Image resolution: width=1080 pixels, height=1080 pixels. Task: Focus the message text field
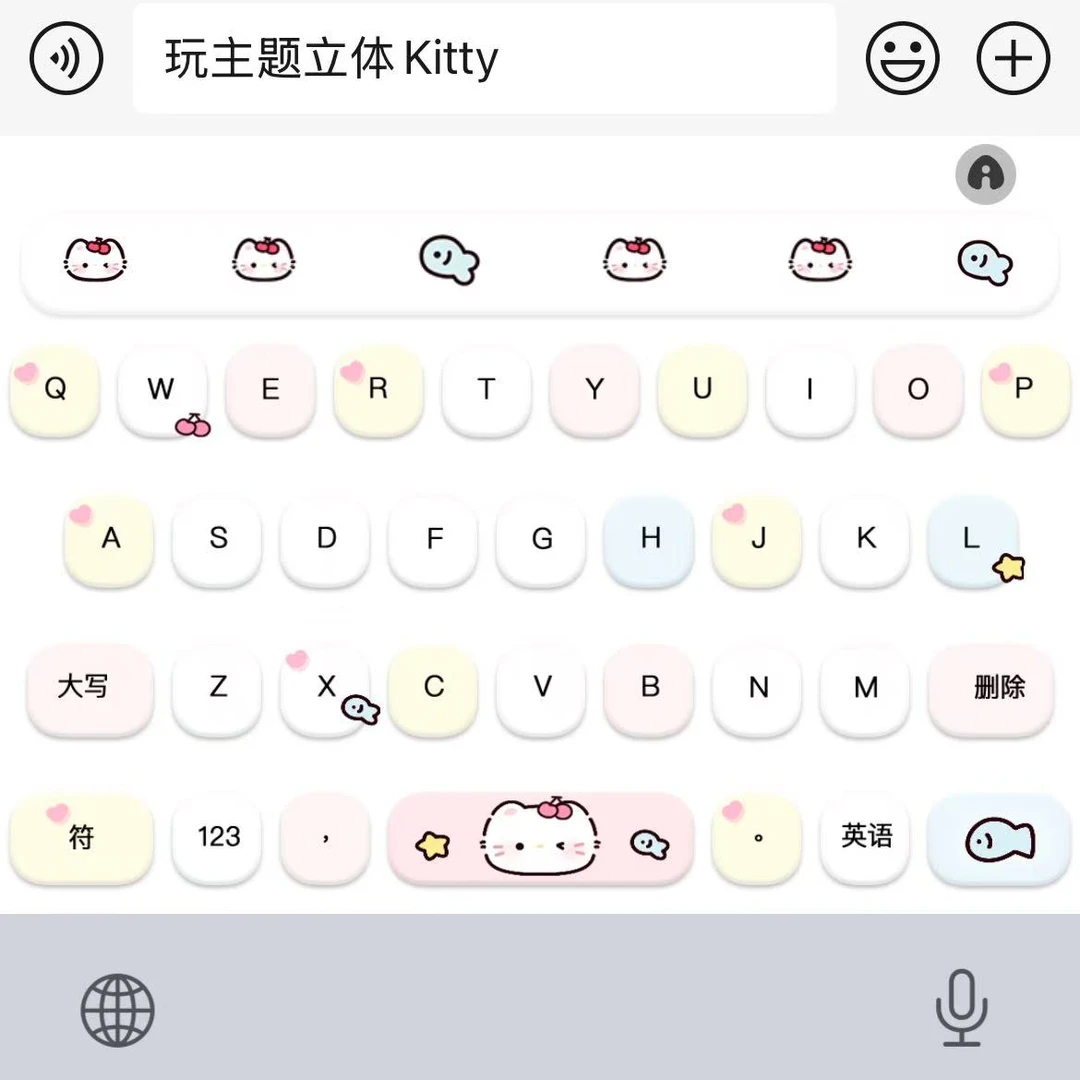click(x=484, y=58)
